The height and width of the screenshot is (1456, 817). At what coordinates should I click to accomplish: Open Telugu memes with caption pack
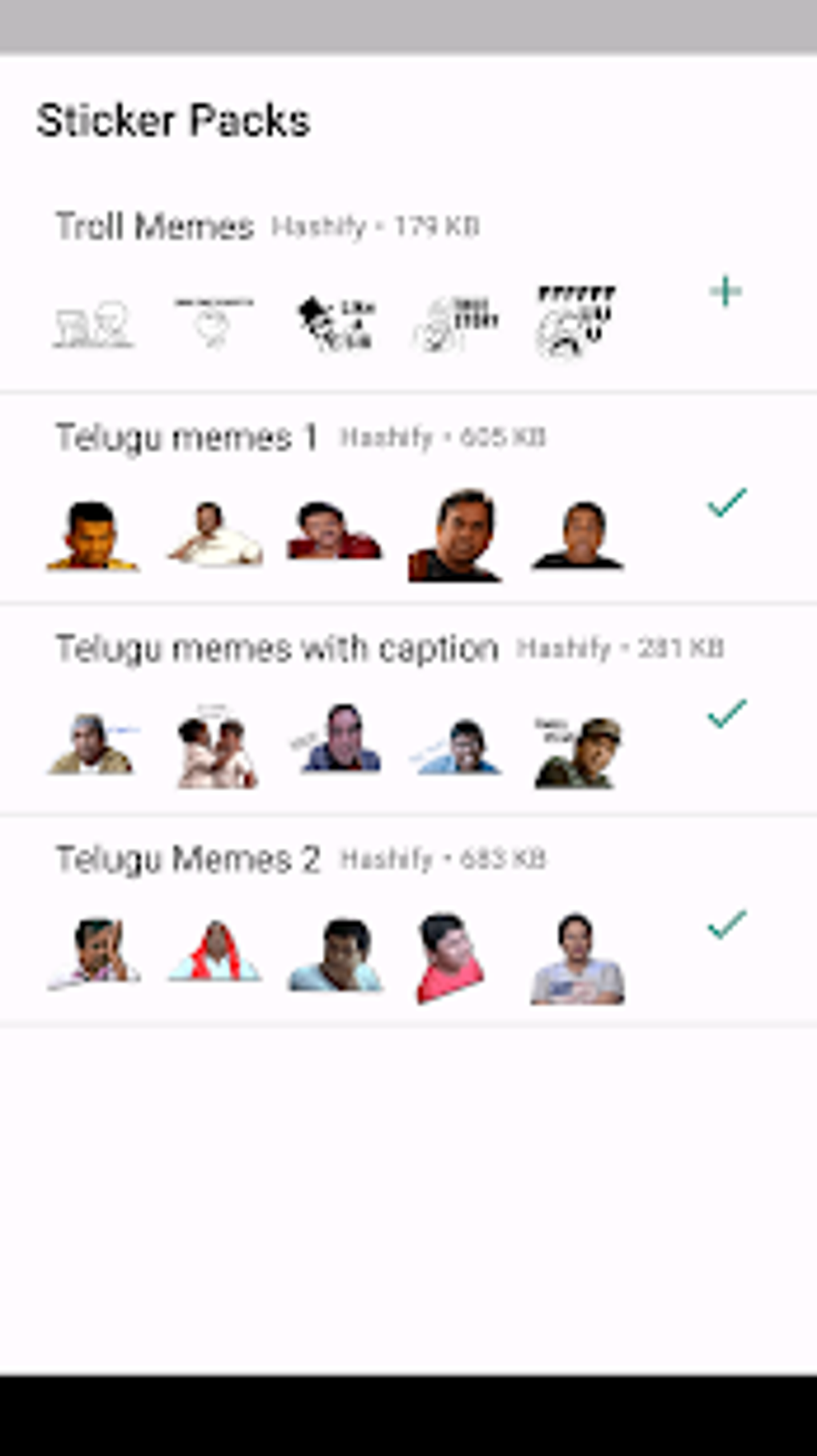[x=408, y=709]
